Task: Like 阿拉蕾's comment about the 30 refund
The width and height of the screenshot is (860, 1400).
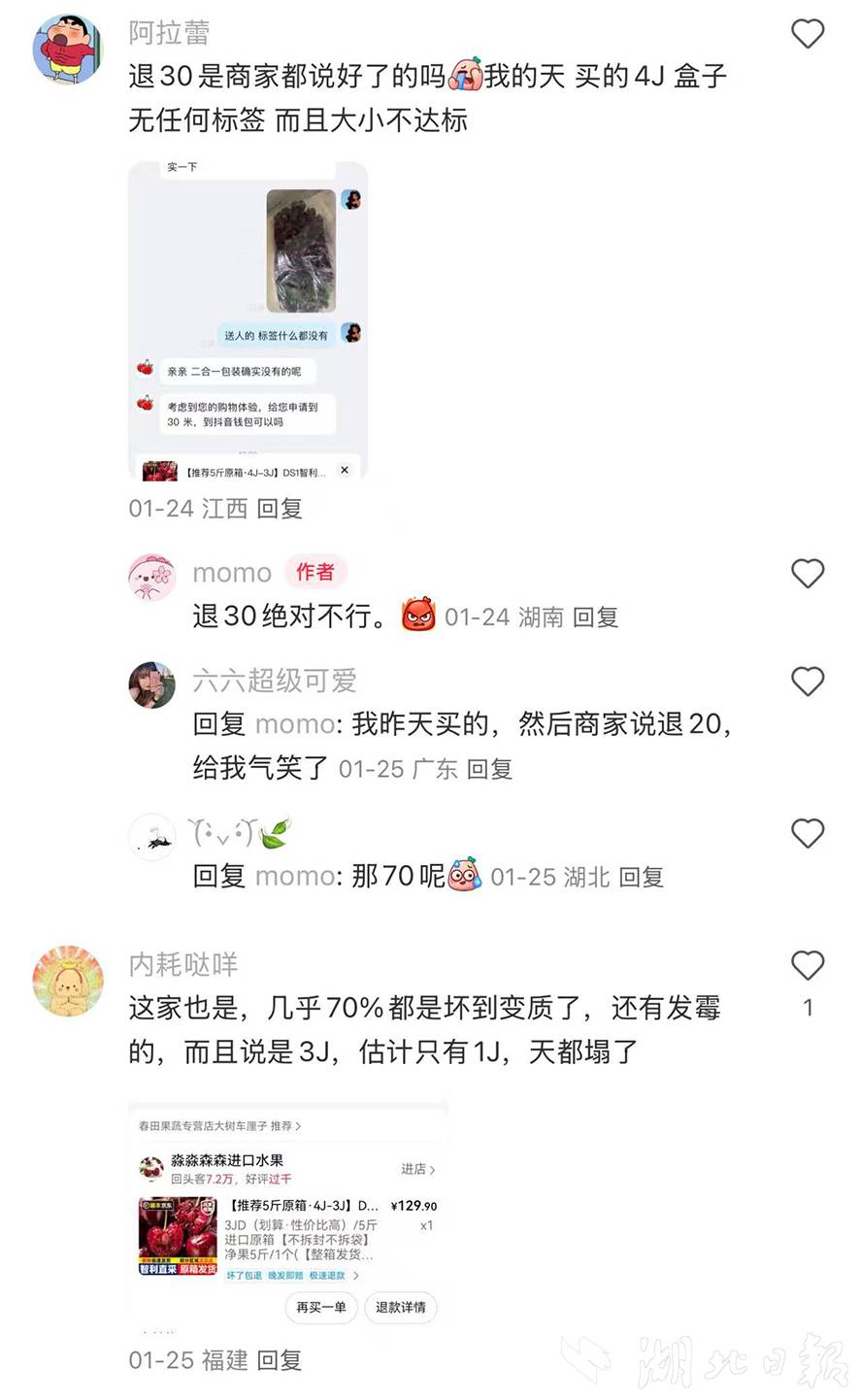Action: (x=808, y=34)
